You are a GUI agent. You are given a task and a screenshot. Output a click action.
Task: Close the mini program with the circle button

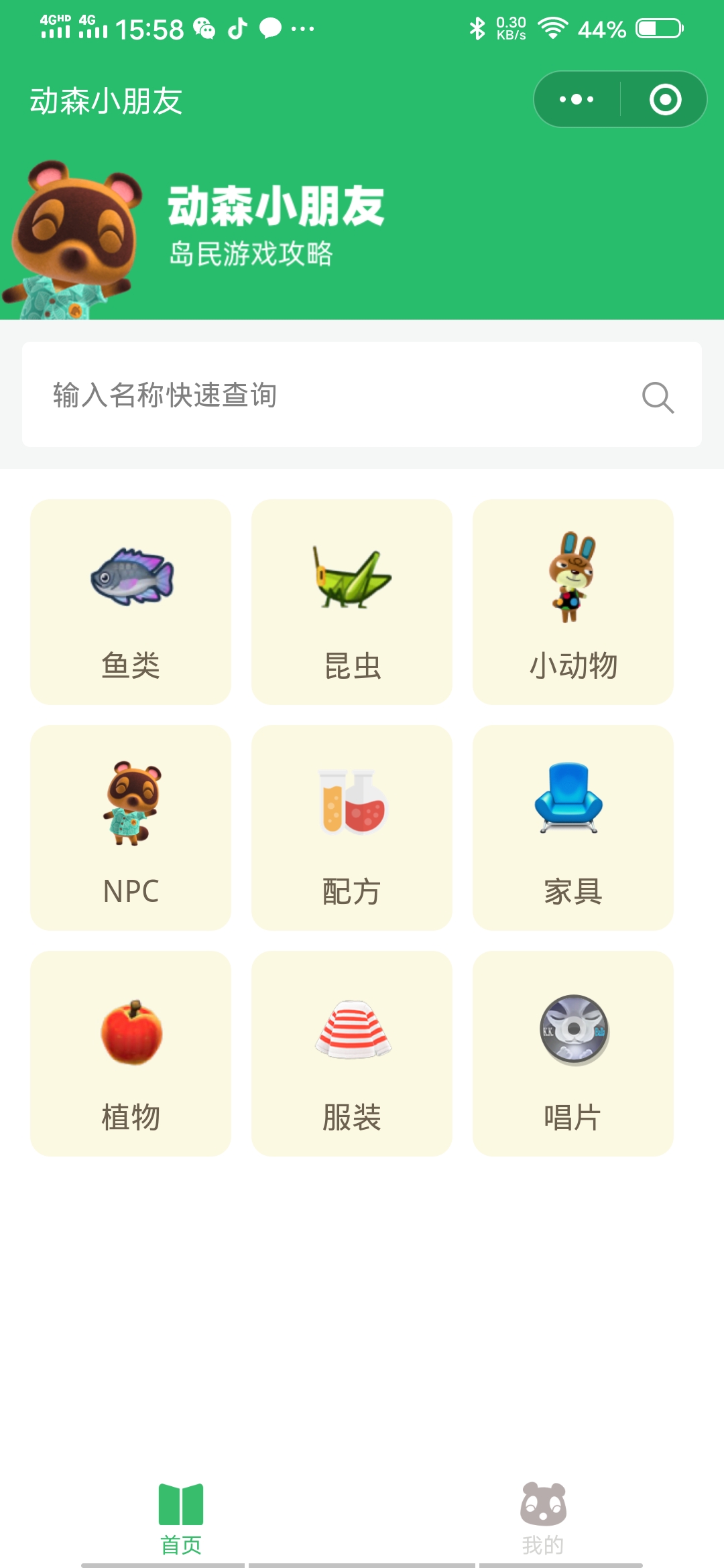tap(665, 100)
